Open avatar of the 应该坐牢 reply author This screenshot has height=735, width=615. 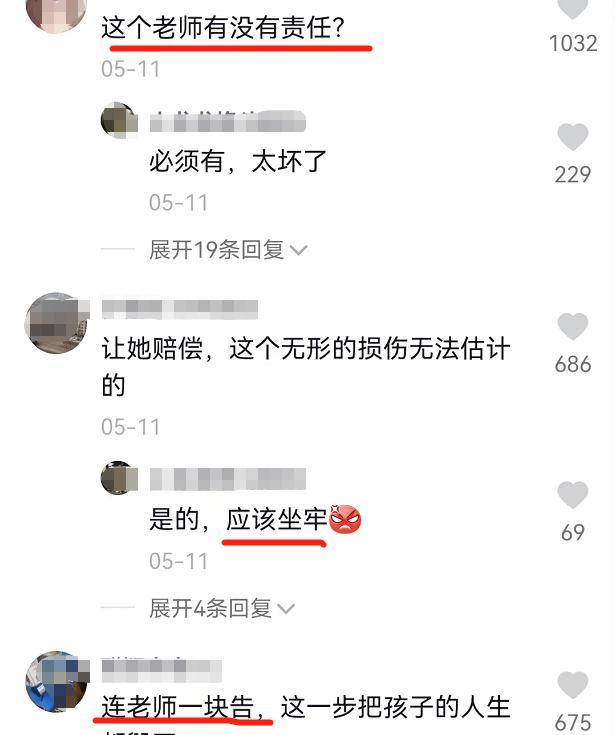119,478
